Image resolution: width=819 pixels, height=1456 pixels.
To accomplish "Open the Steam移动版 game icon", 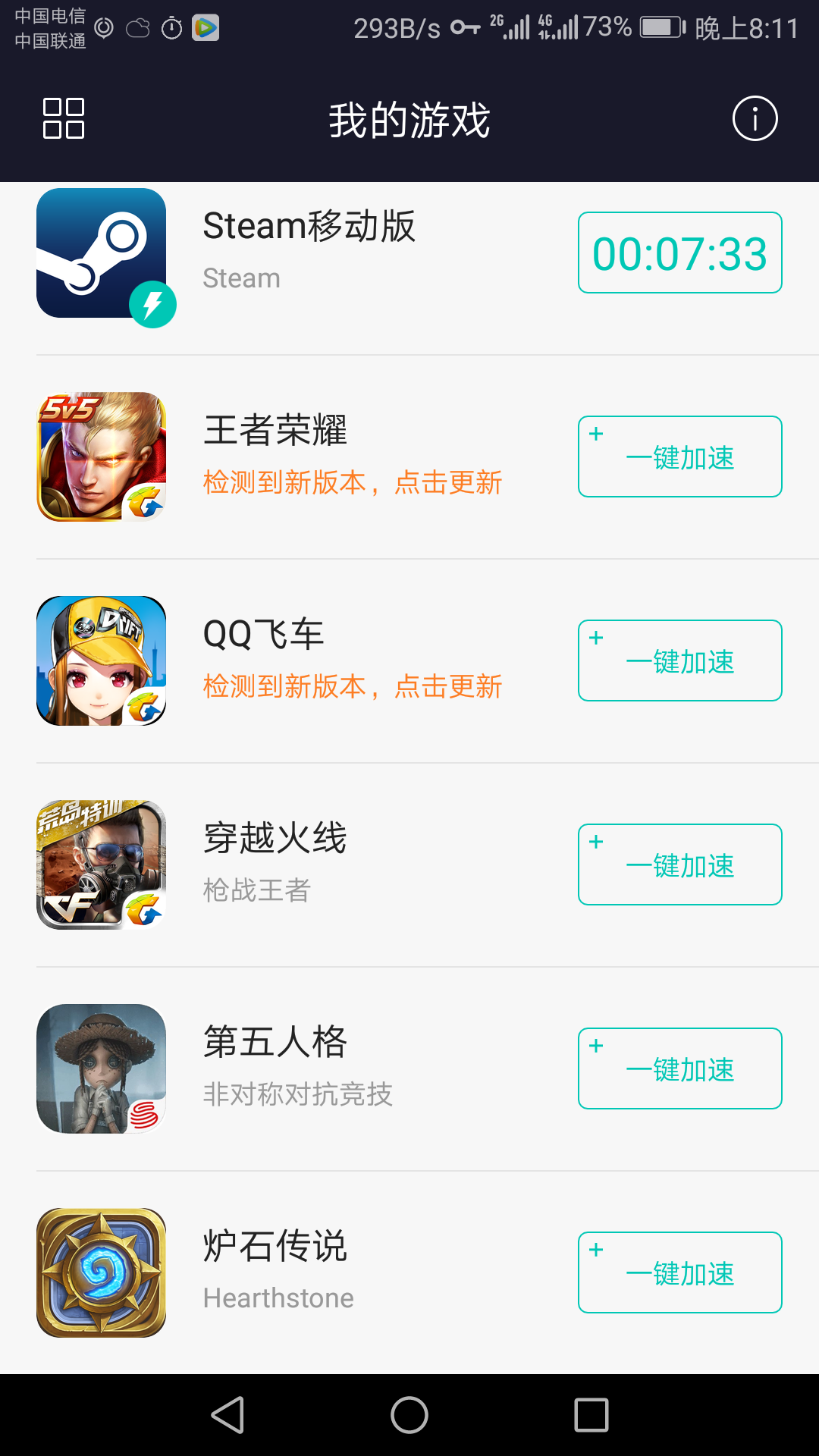I will (x=104, y=254).
